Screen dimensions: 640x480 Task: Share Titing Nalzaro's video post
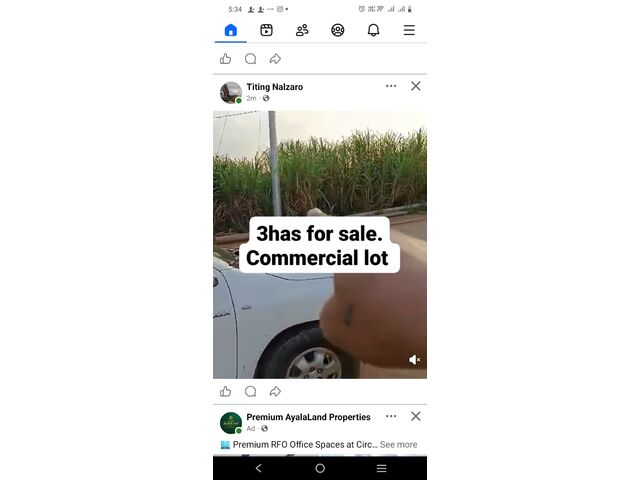click(275, 391)
